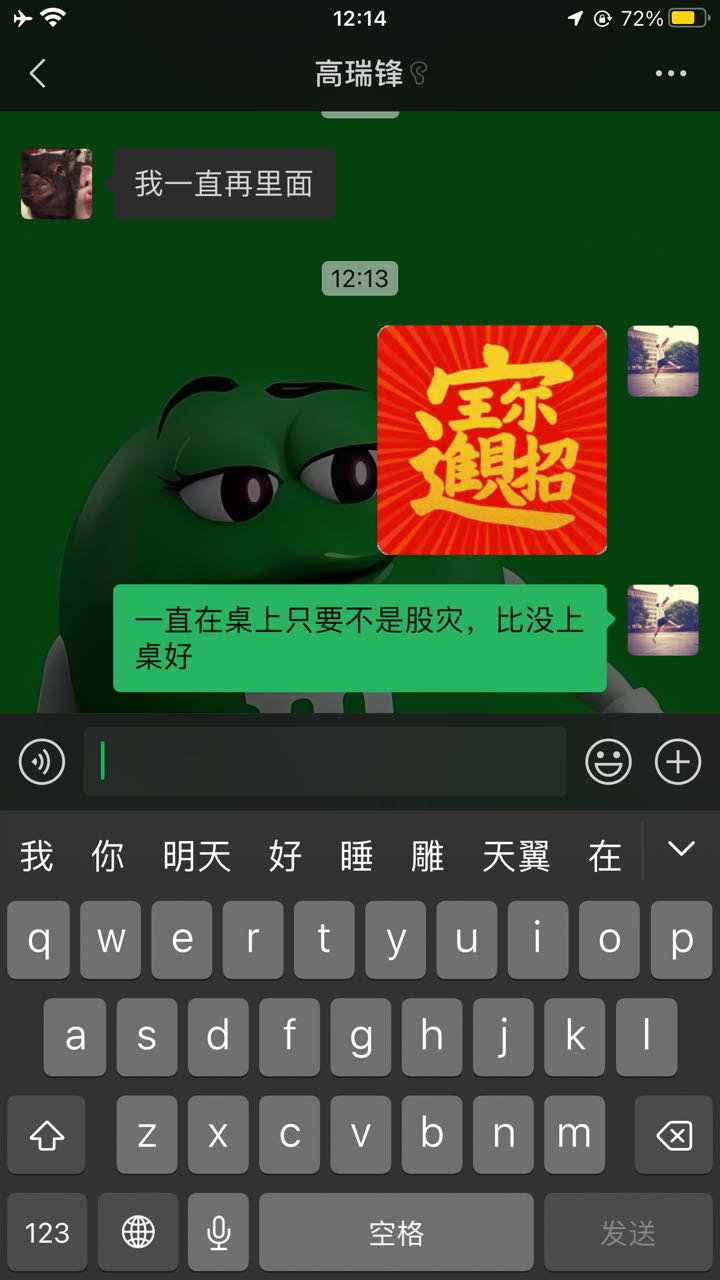Switch to the 123 numeric keyboard

click(47, 1232)
